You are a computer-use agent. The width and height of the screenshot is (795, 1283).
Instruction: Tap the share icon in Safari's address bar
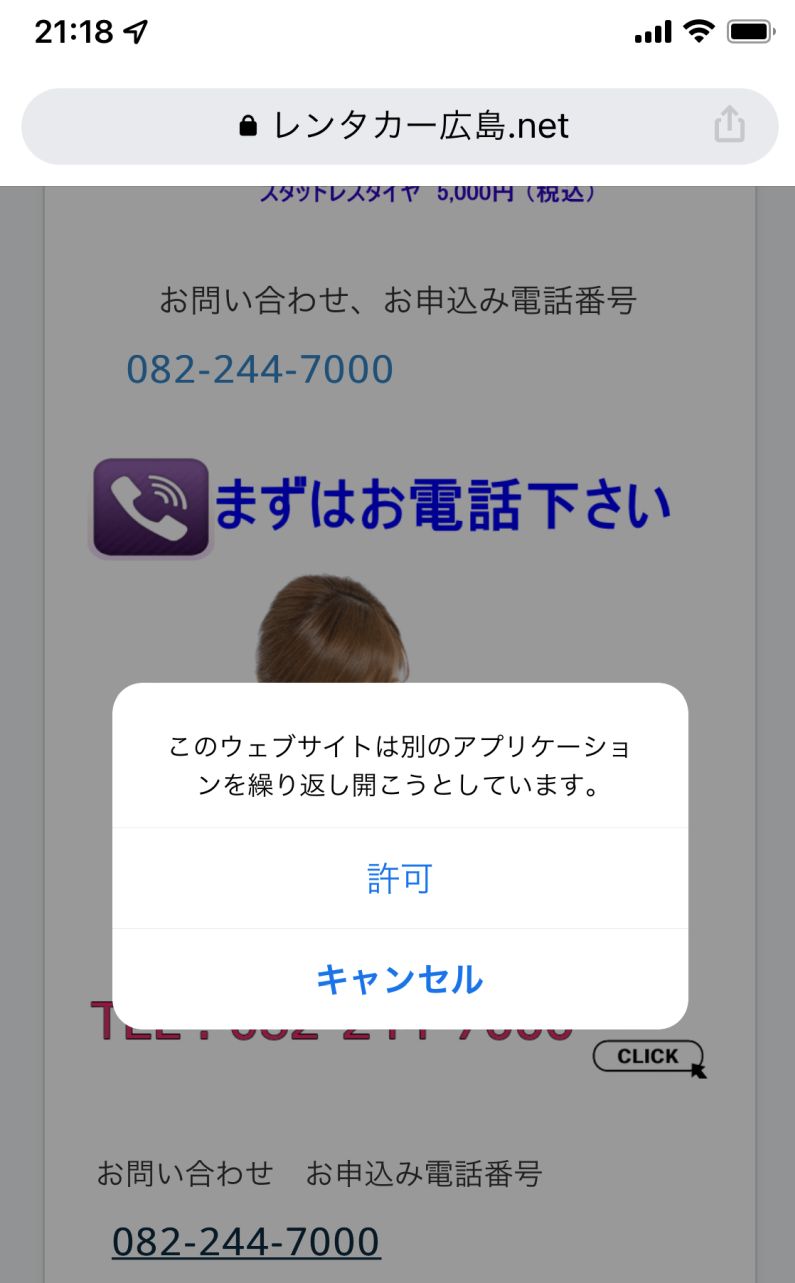tap(729, 125)
